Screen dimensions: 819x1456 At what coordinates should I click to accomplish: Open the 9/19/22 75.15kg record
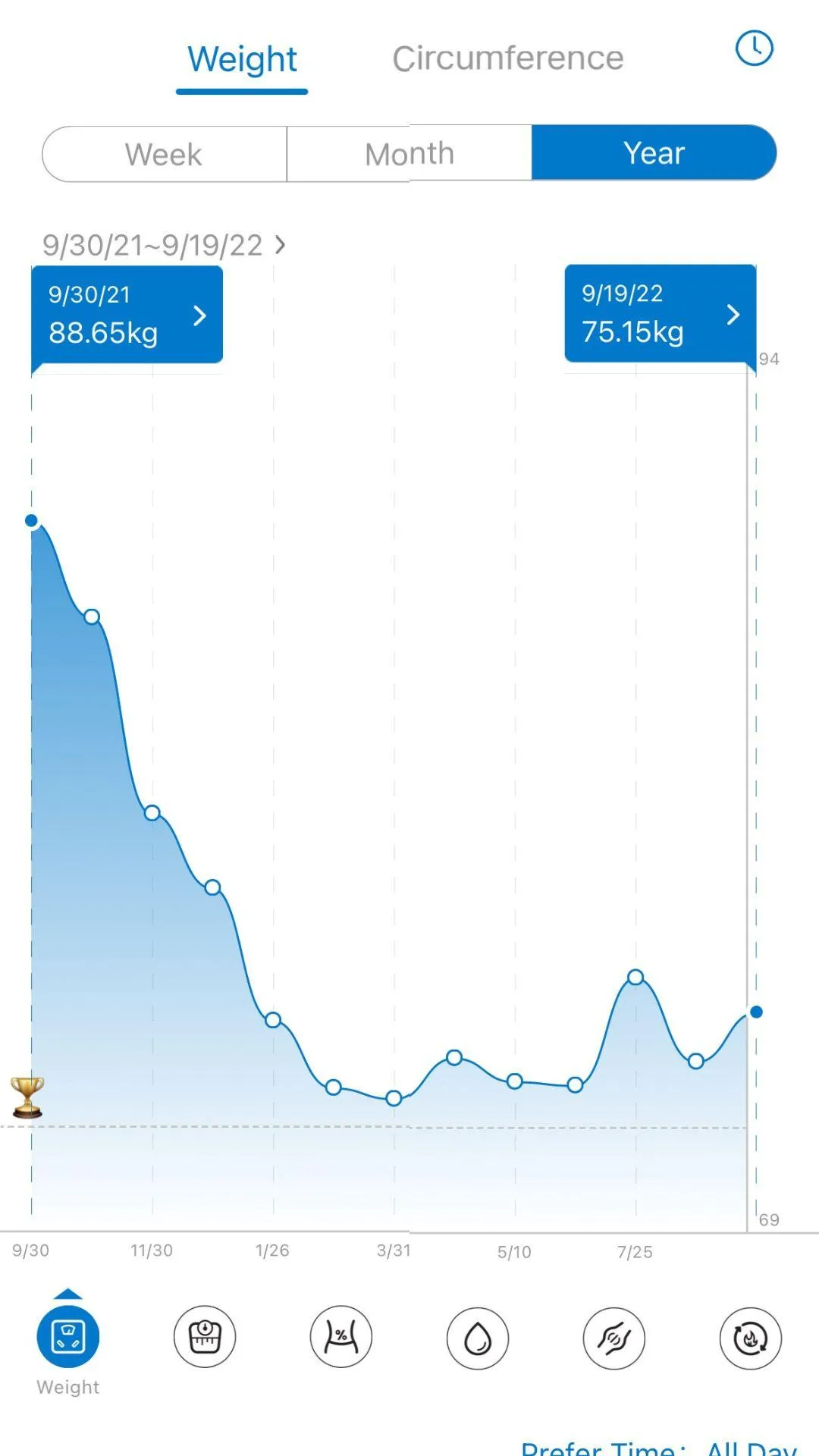click(x=660, y=313)
